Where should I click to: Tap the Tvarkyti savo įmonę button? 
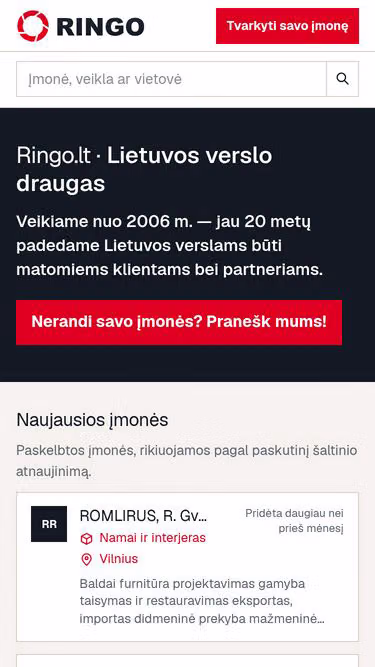pyautogui.click(x=287, y=26)
